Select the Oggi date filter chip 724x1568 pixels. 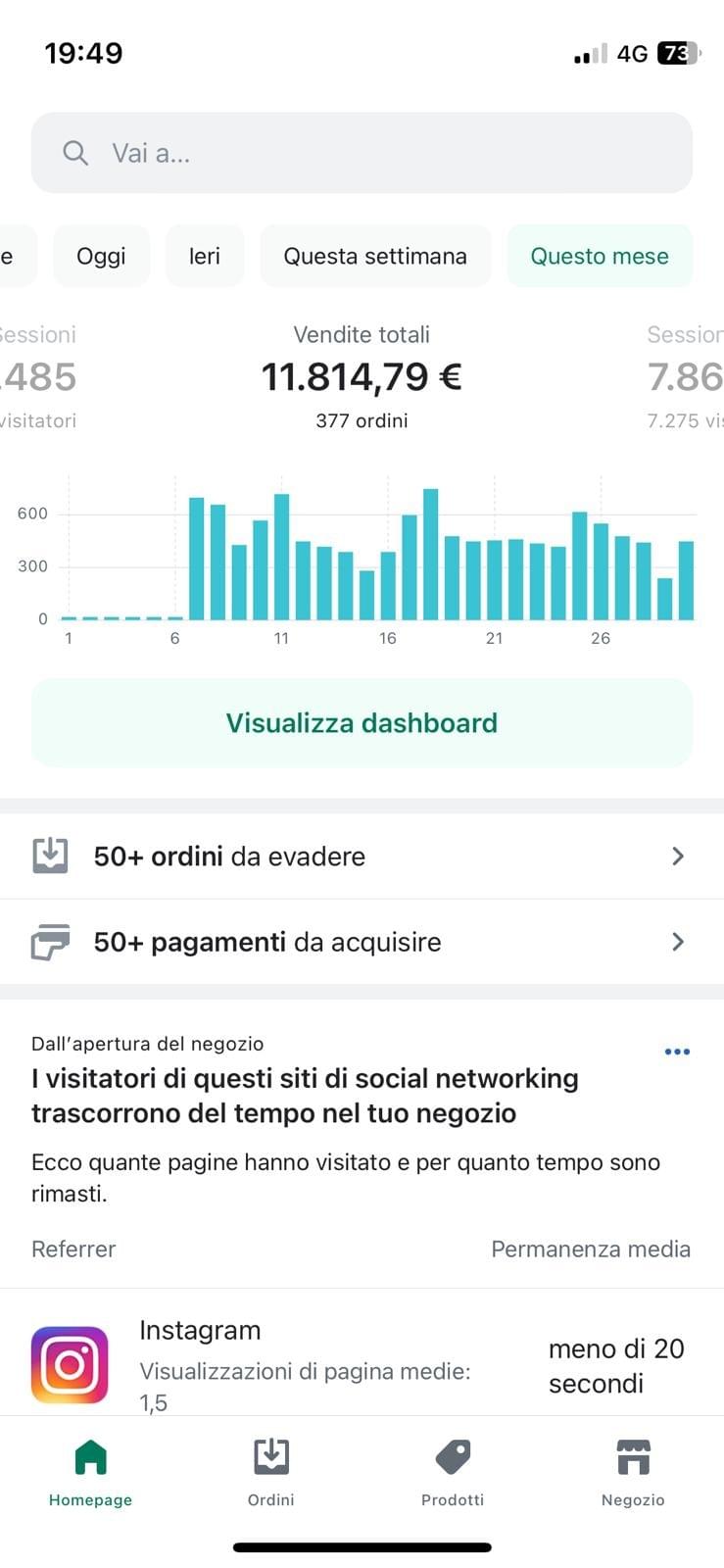101,256
